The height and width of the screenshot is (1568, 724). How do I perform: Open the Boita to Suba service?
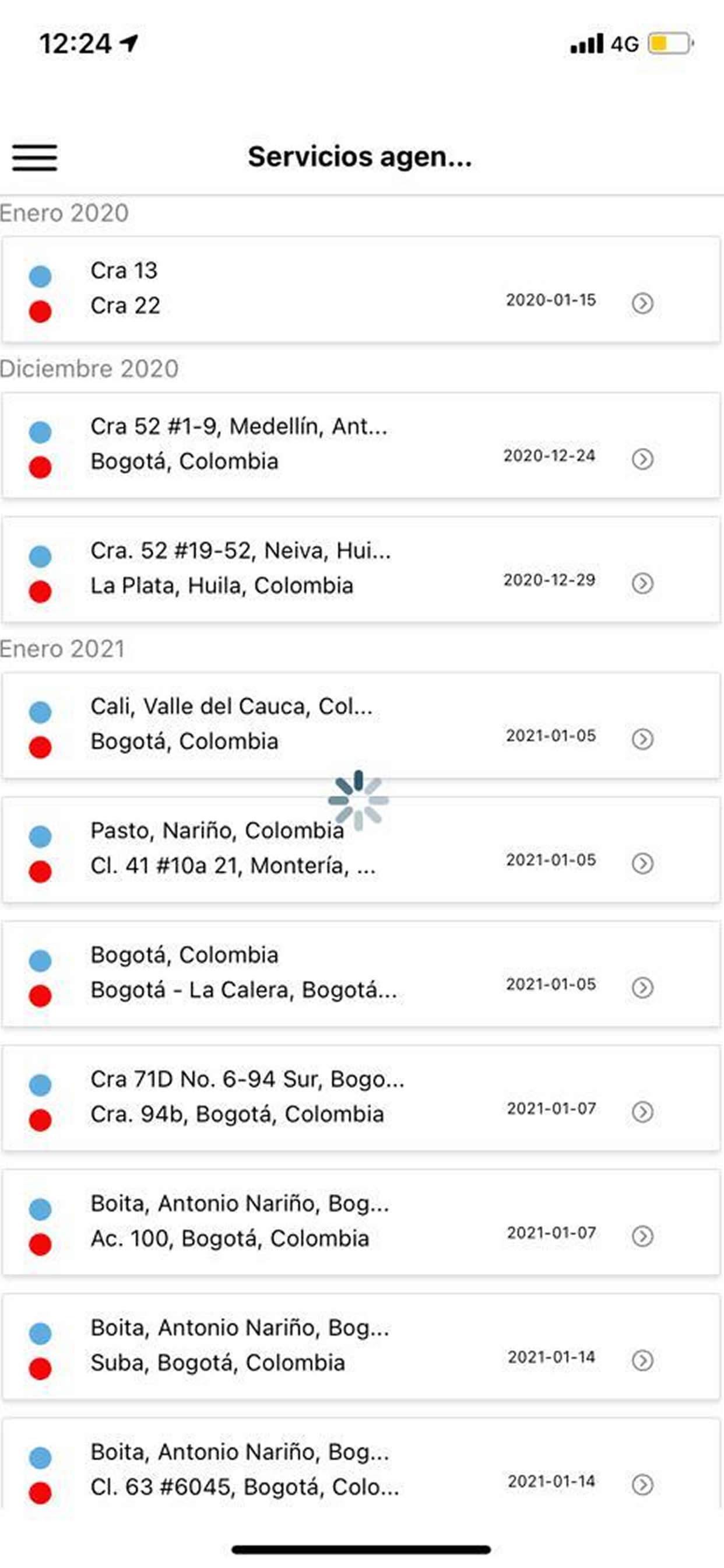tap(361, 1346)
